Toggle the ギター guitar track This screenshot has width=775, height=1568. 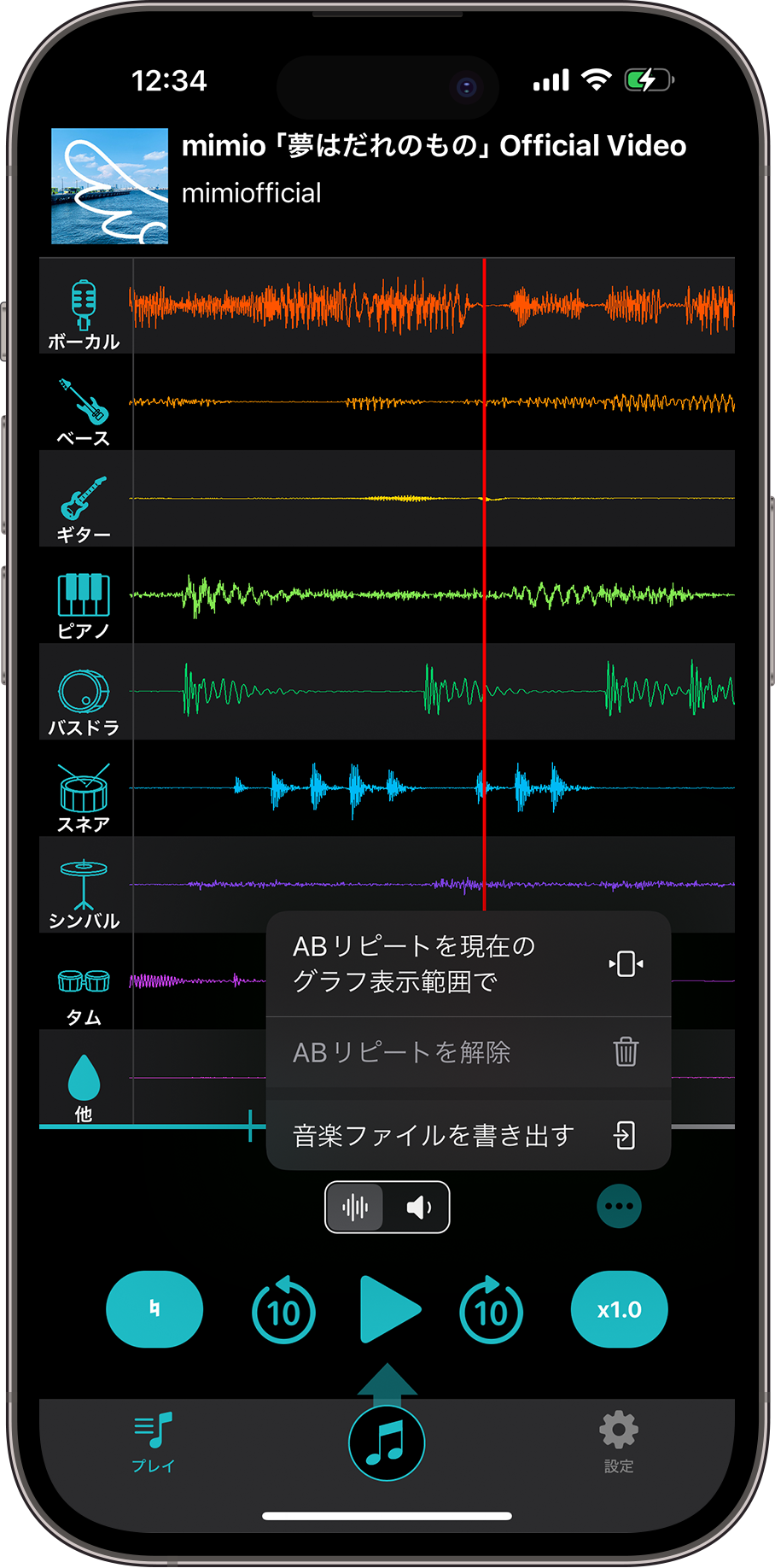click(x=84, y=509)
